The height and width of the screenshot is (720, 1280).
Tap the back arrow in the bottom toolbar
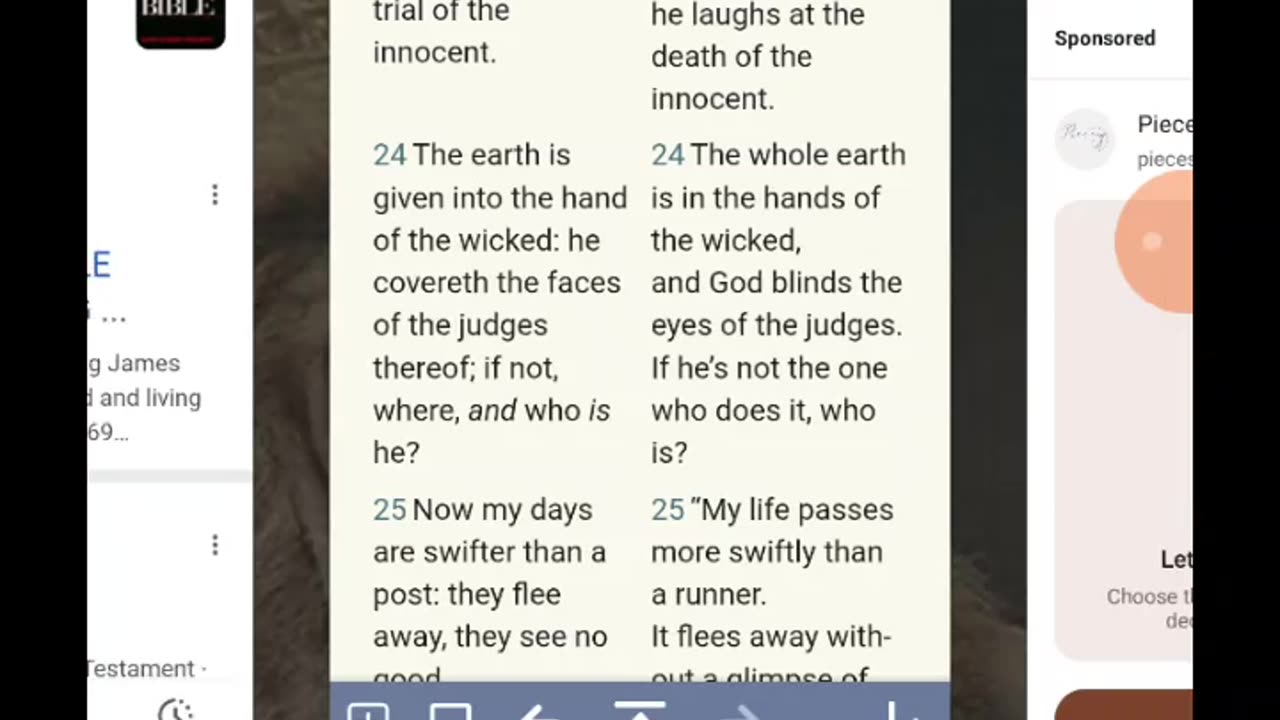click(x=541, y=711)
